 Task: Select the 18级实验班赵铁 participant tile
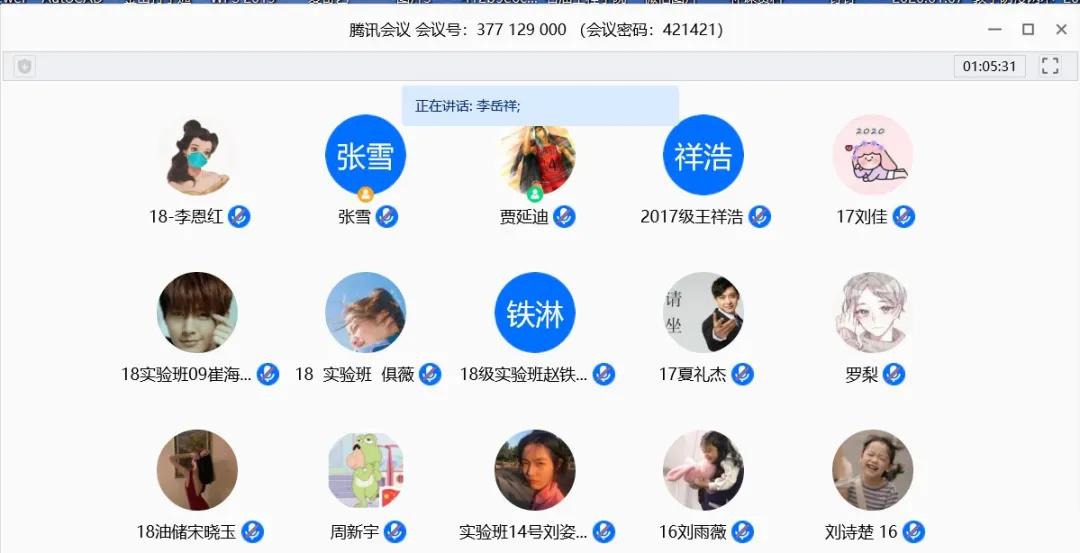[x=535, y=313]
